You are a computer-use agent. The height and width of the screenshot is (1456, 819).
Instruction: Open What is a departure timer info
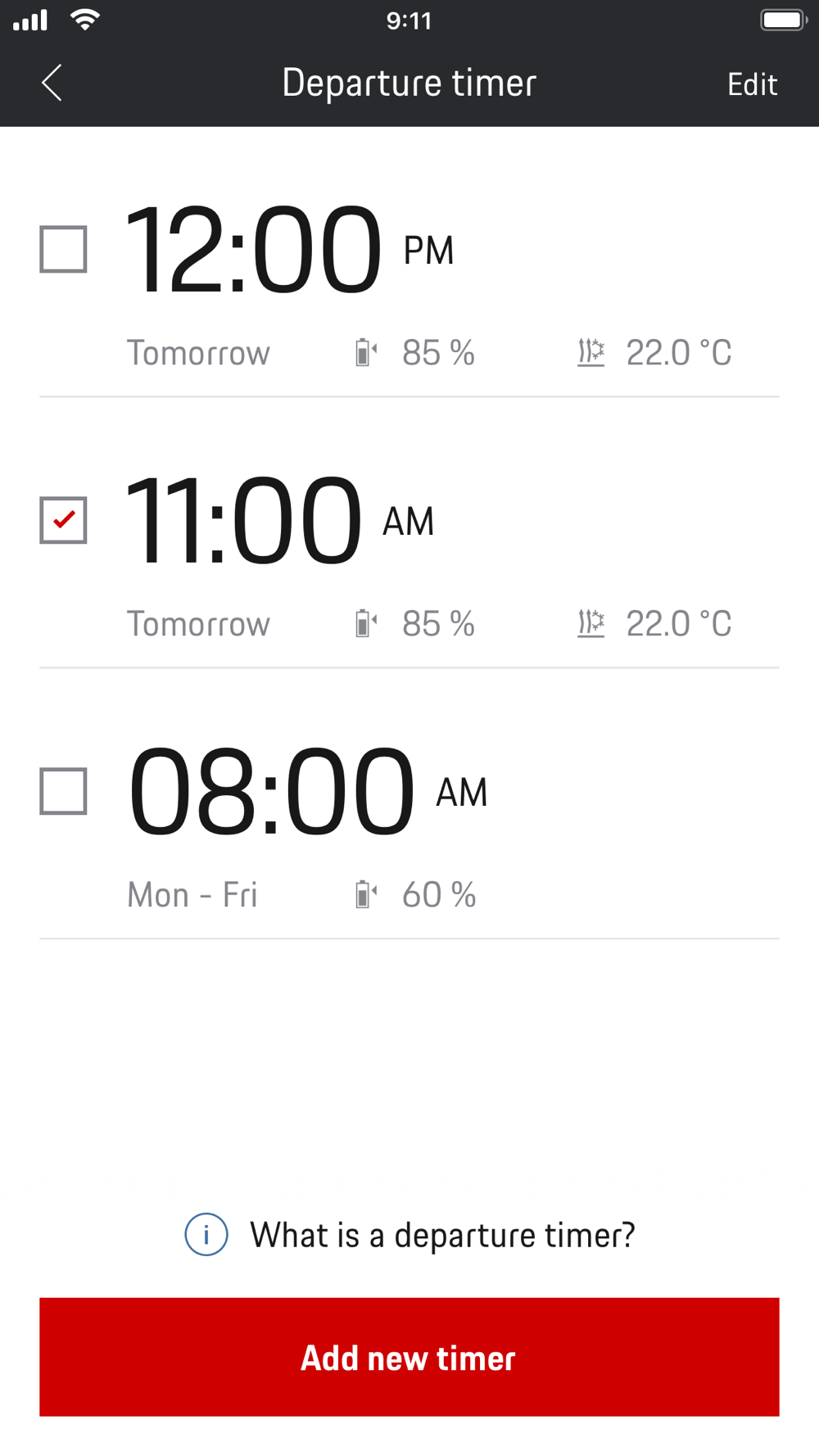coord(409,1235)
